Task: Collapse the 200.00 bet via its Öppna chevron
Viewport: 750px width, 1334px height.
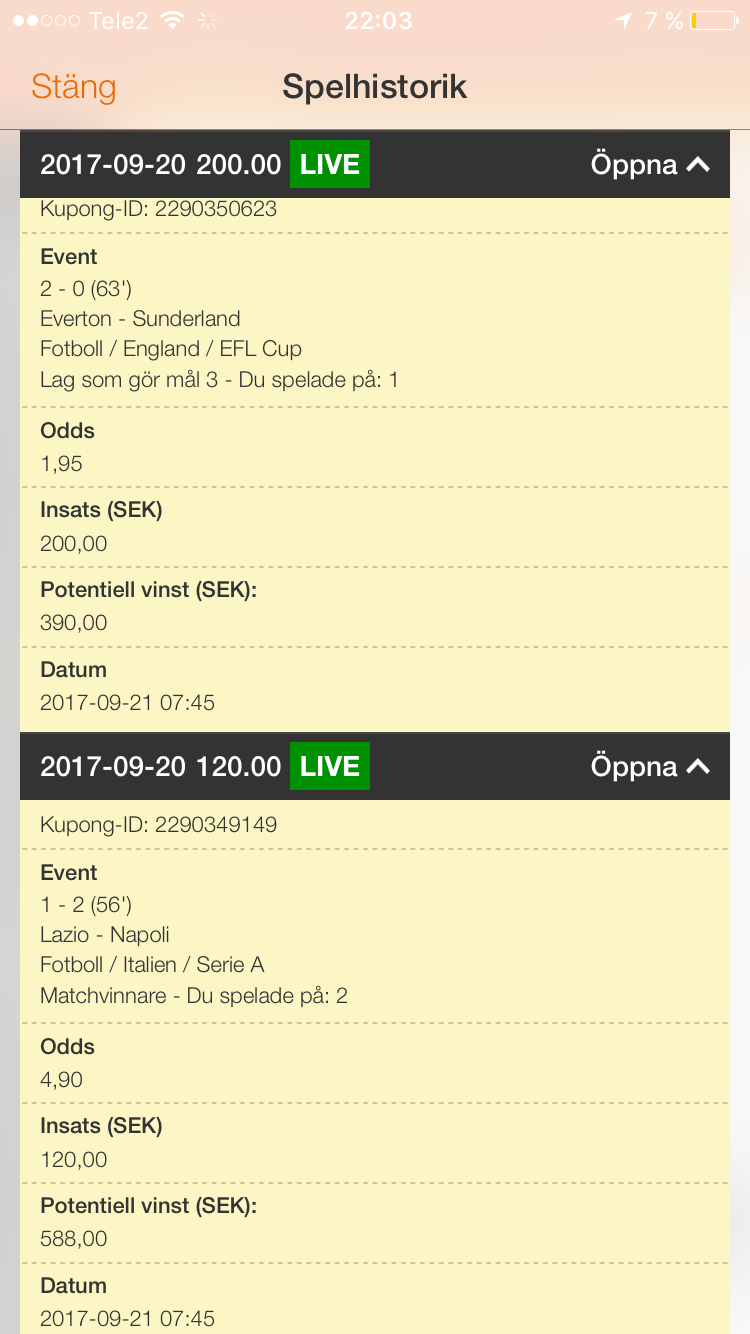Action: click(x=650, y=165)
